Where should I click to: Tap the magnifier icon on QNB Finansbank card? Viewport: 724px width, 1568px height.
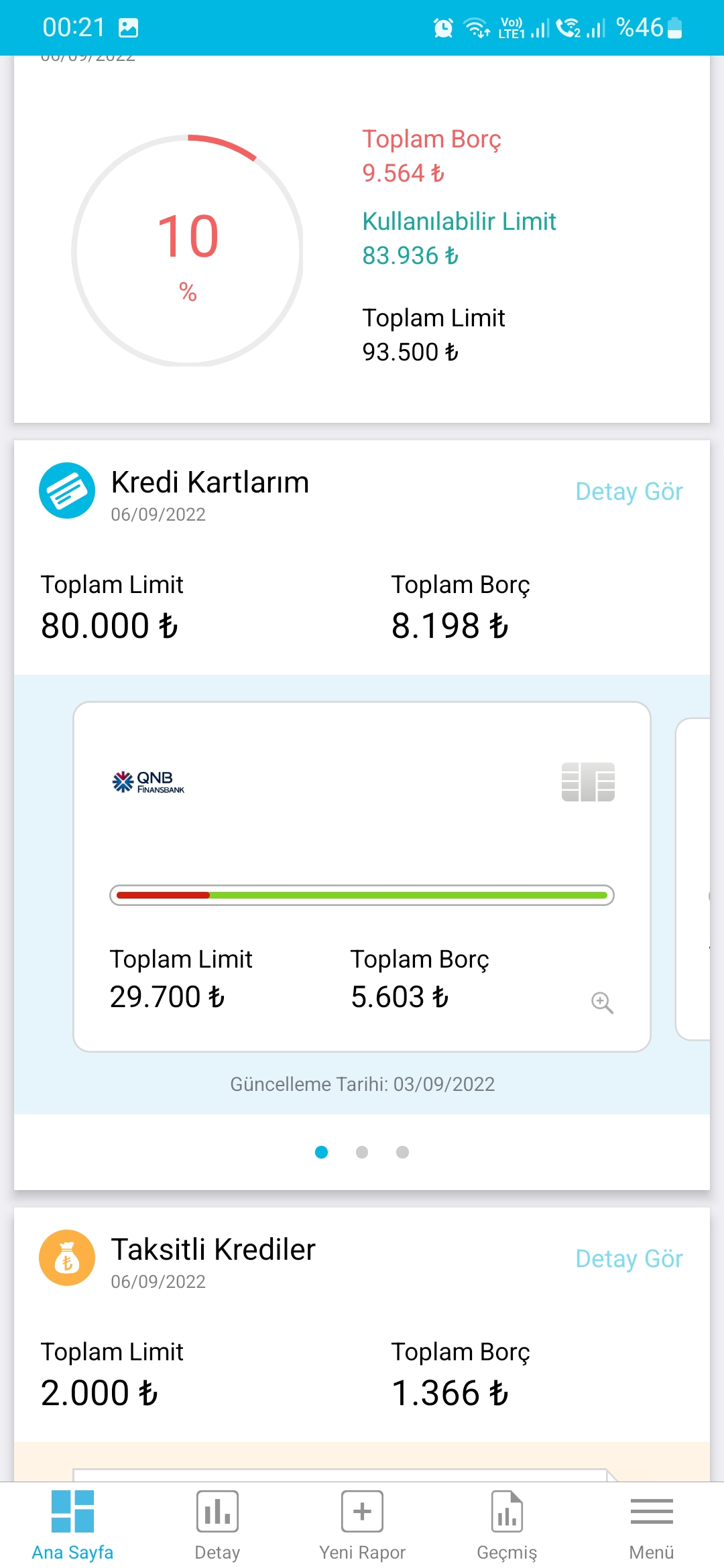602,1002
